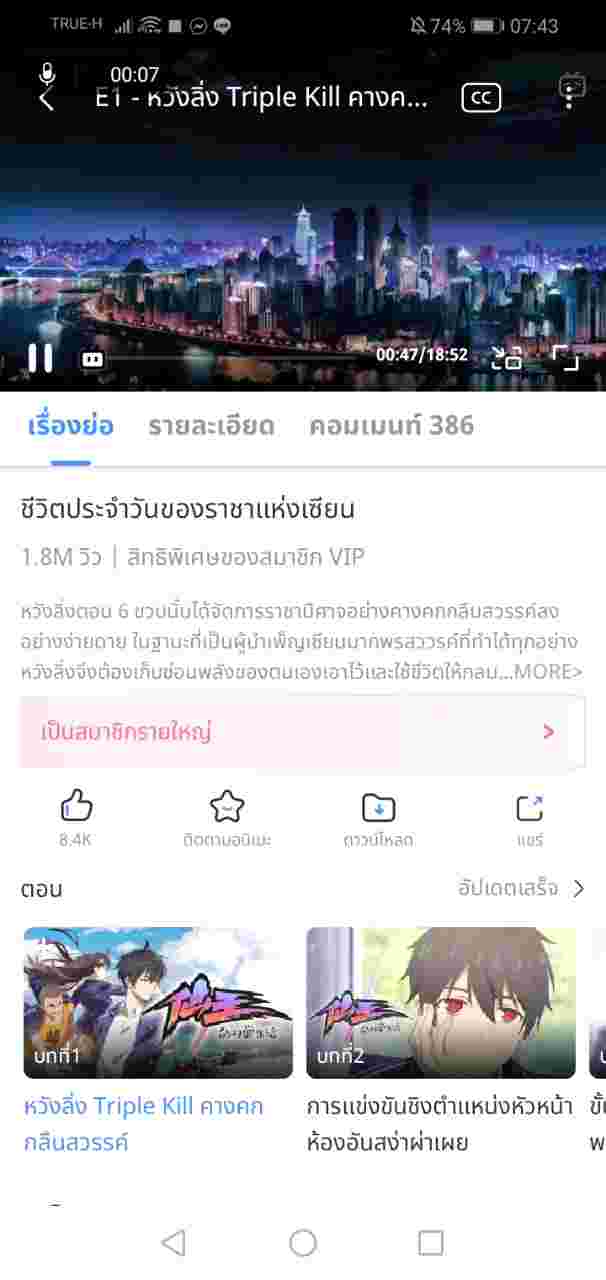The height and width of the screenshot is (1280, 606).
Task: Cast video to another screen
Action: pyautogui.click(x=507, y=358)
